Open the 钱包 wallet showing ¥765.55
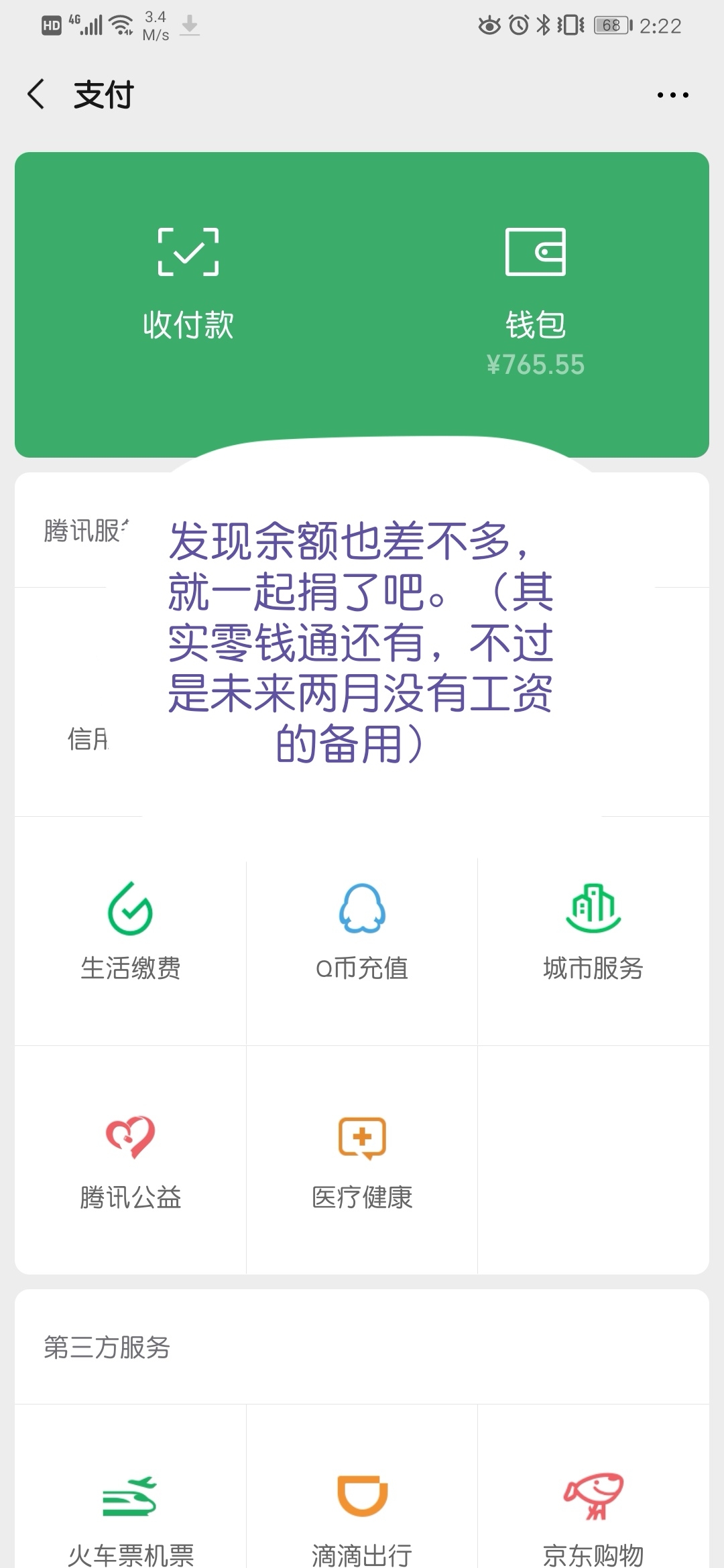Screen dimensions: 724x1568 [536, 302]
